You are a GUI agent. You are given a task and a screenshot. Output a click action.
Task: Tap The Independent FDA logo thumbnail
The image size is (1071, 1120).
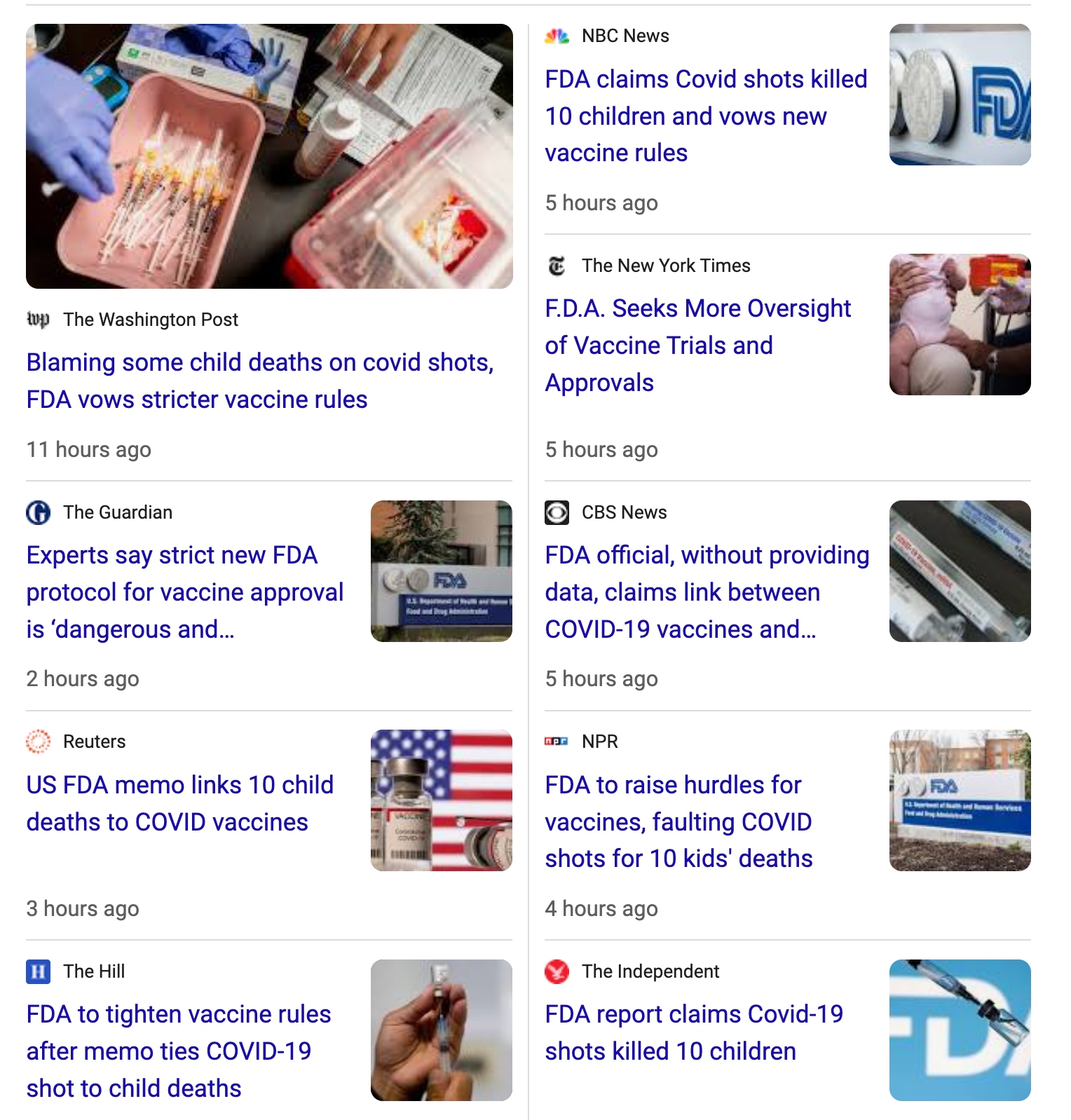point(960,1030)
